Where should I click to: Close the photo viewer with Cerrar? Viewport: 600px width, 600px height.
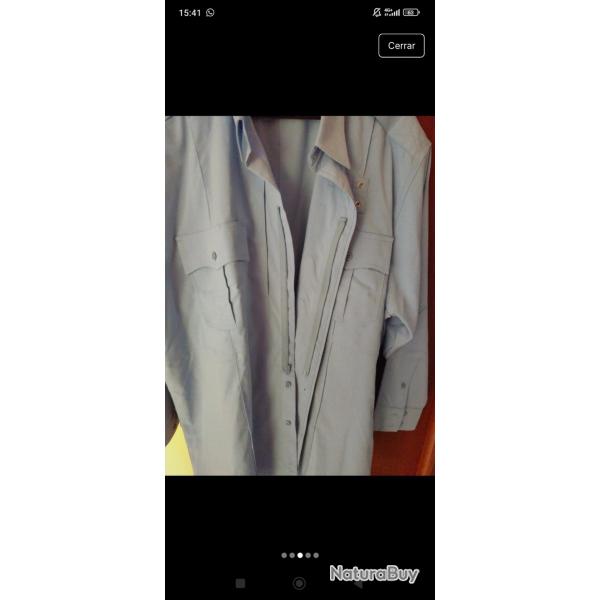(x=401, y=45)
